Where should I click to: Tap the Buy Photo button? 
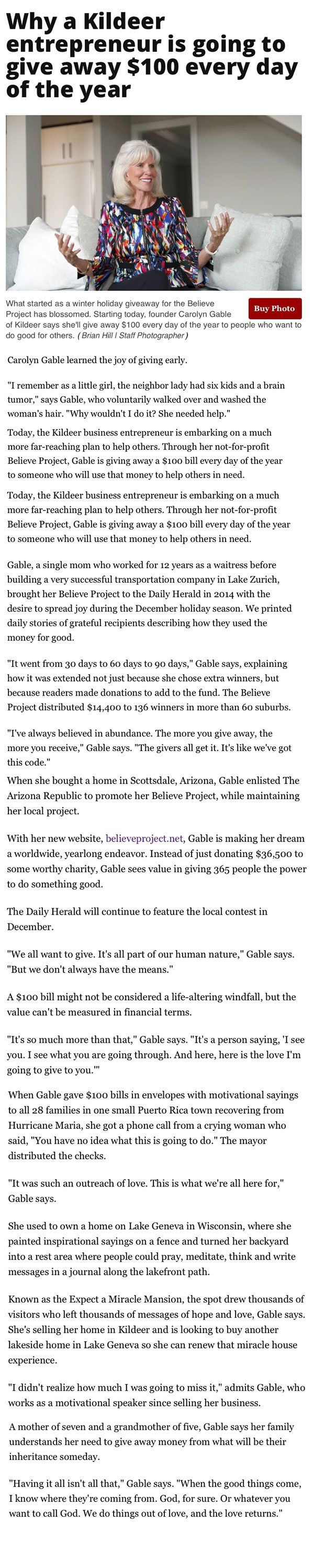coord(274,308)
